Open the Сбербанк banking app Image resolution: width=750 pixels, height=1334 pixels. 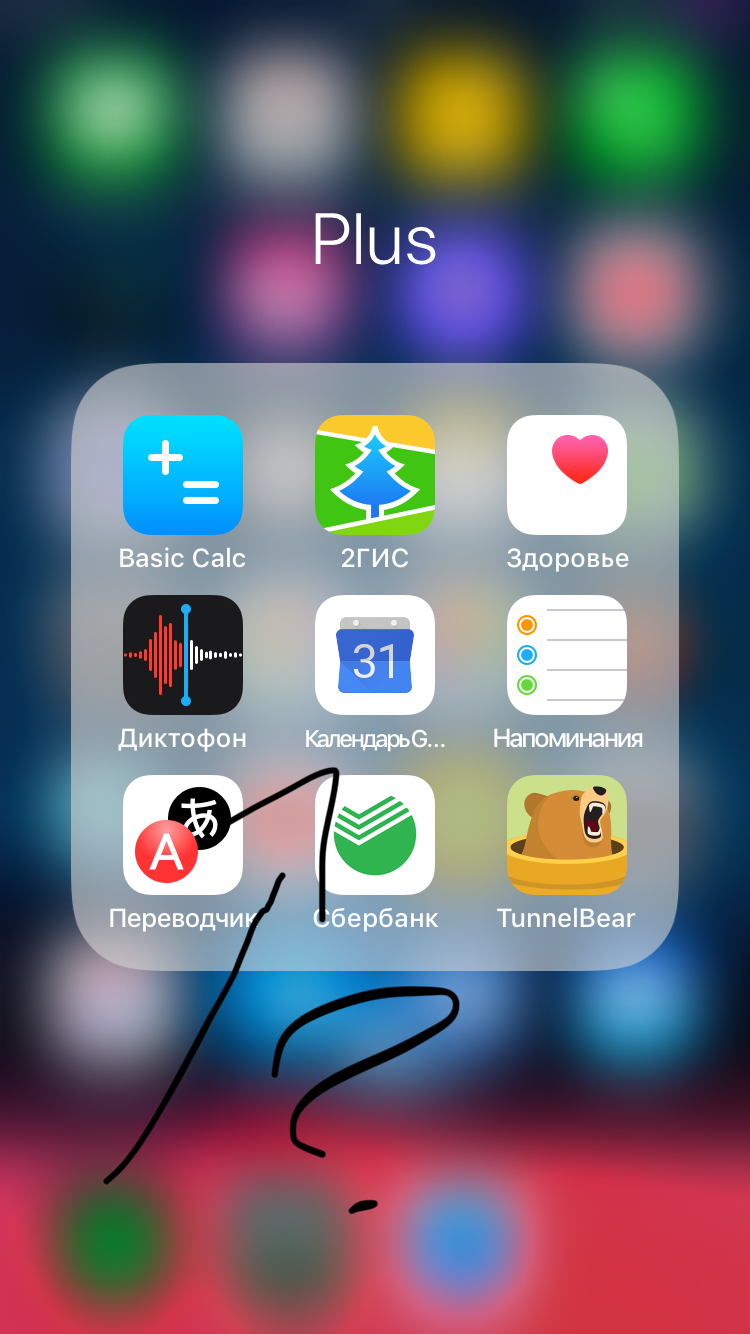pyautogui.click(x=375, y=835)
